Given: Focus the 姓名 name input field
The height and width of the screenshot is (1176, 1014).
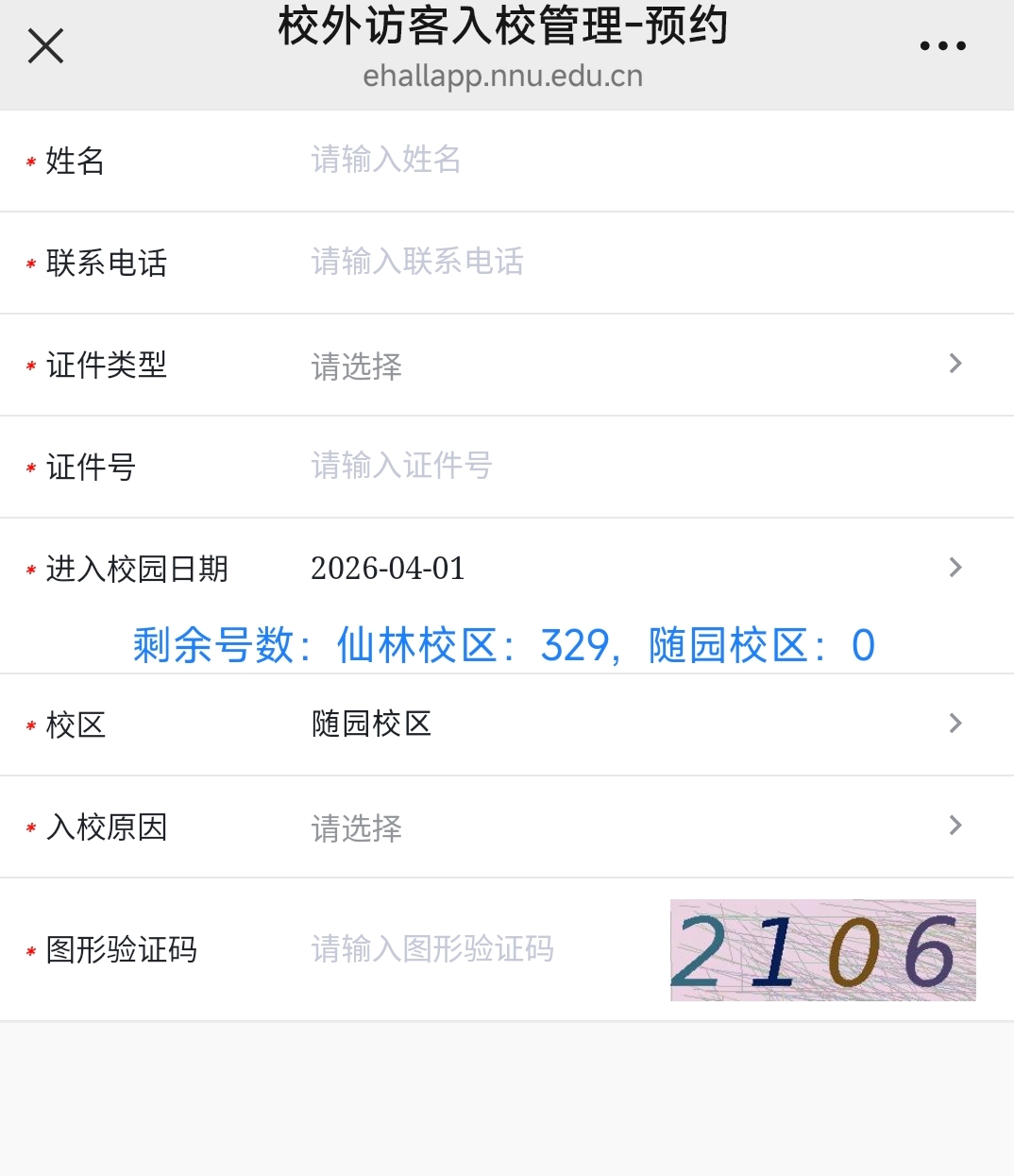Looking at the screenshot, I should point(566,161).
